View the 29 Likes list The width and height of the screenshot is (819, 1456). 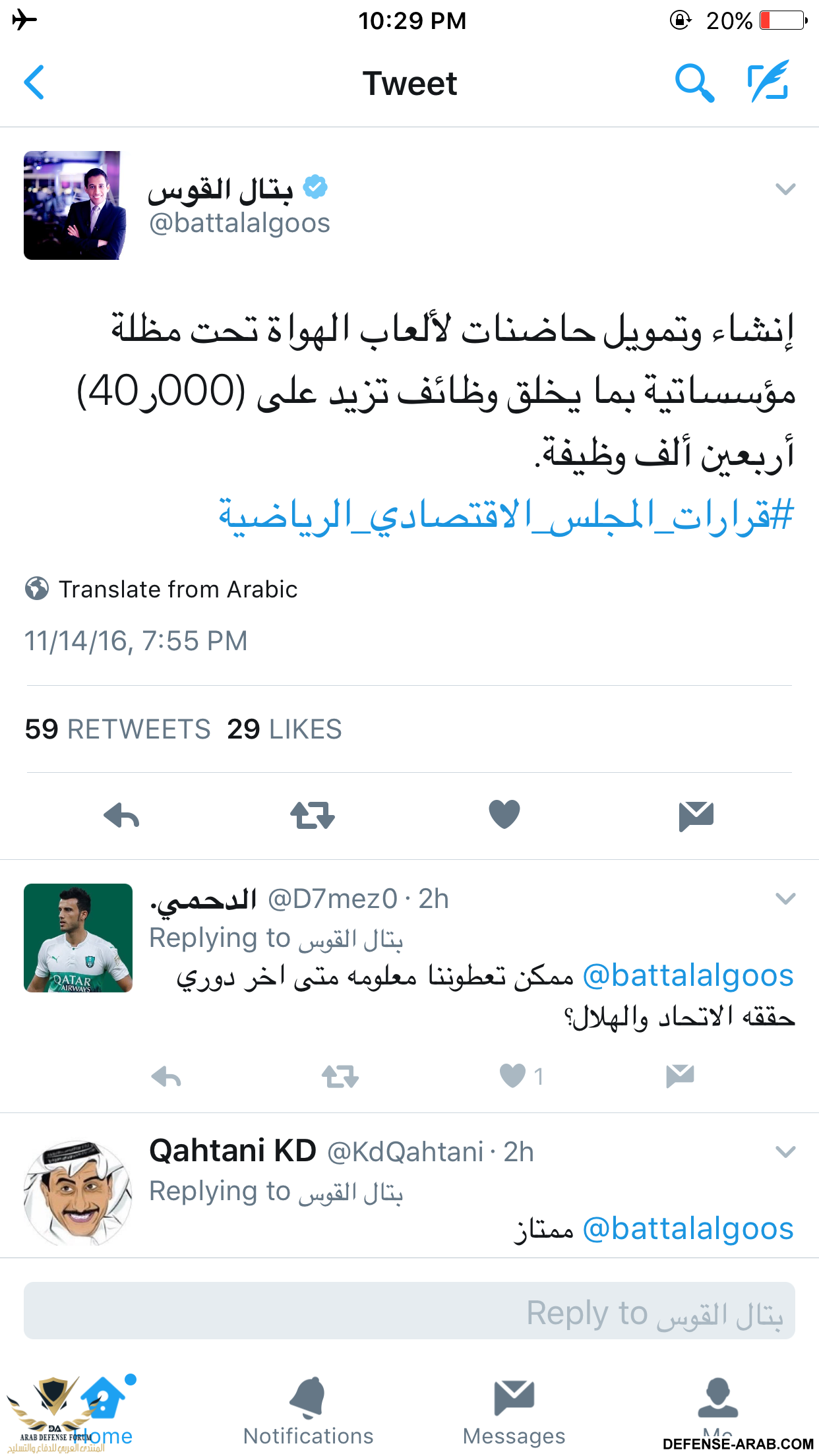tap(284, 729)
